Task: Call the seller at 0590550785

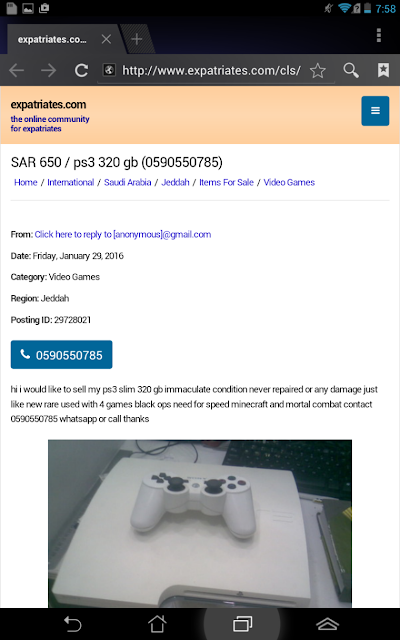Action: (62, 355)
